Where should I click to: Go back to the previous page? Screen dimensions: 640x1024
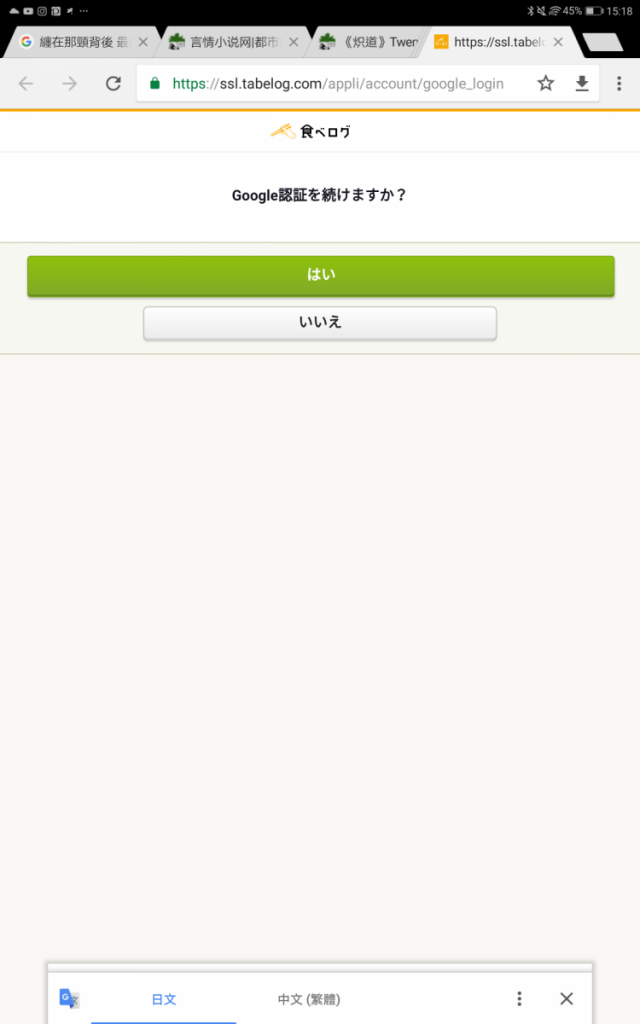[x=26, y=84]
